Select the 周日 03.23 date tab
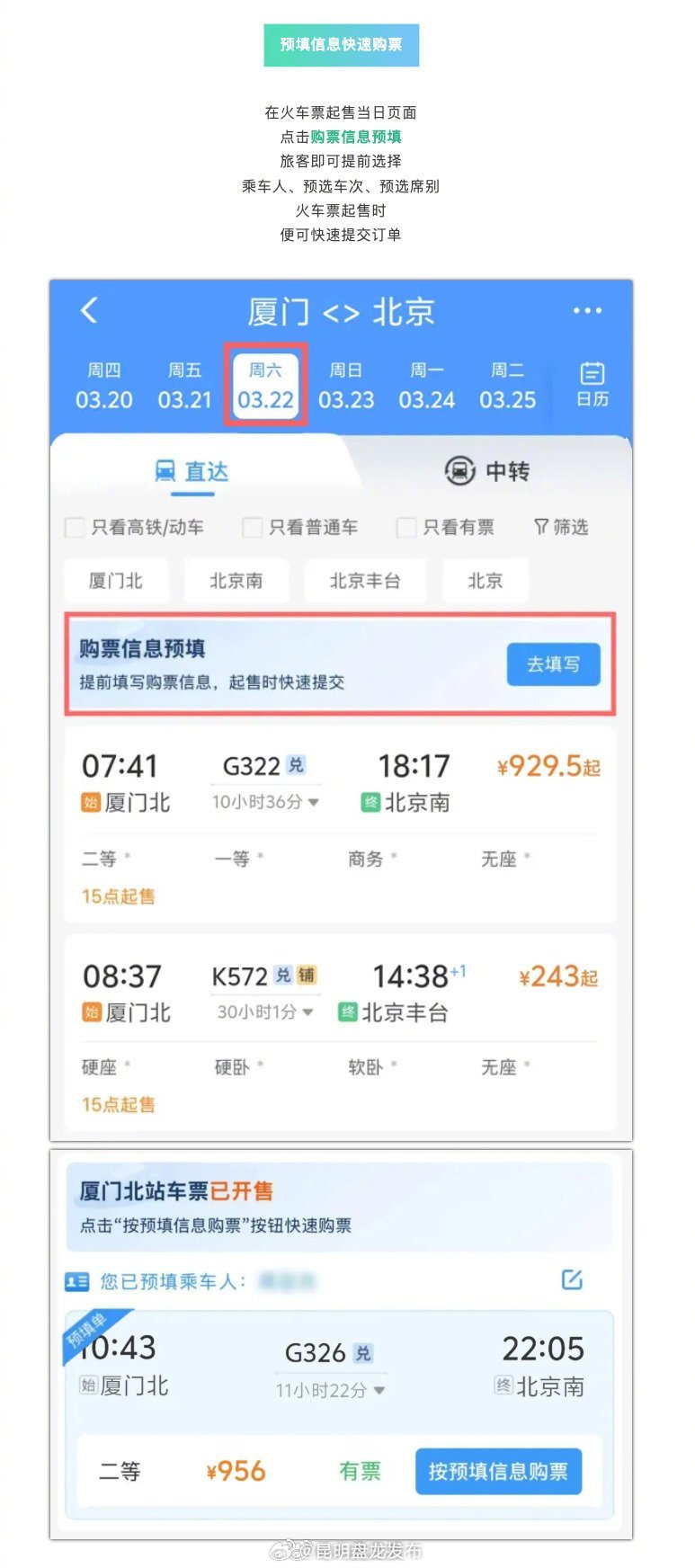 [x=346, y=385]
